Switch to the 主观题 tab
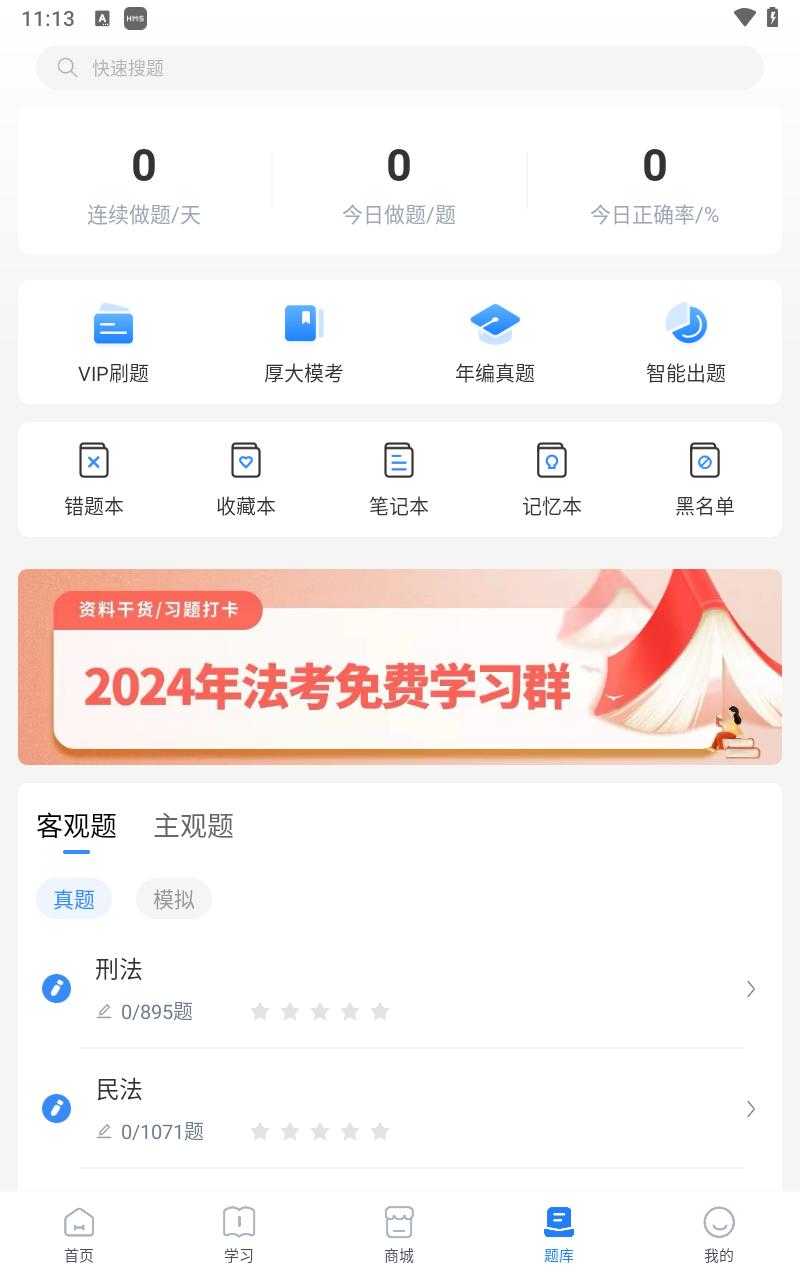Screen dimensions: 800x1280 tap(193, 826)
